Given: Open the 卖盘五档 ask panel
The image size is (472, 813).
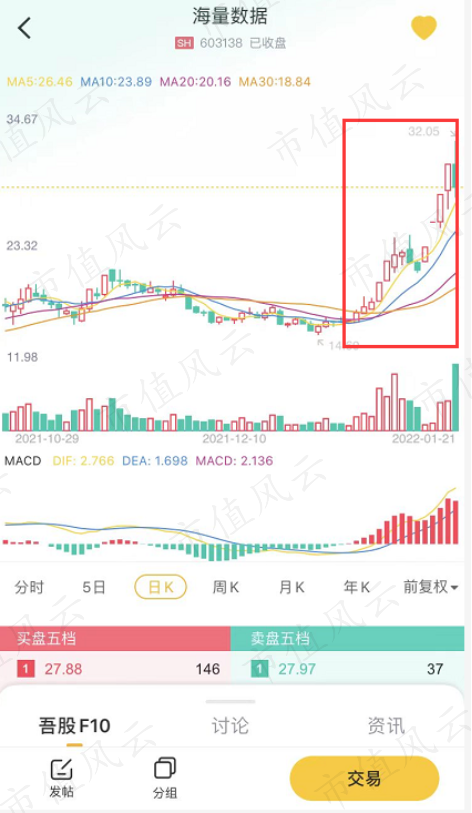Looking at the screenshot, I should coord(347,638).
